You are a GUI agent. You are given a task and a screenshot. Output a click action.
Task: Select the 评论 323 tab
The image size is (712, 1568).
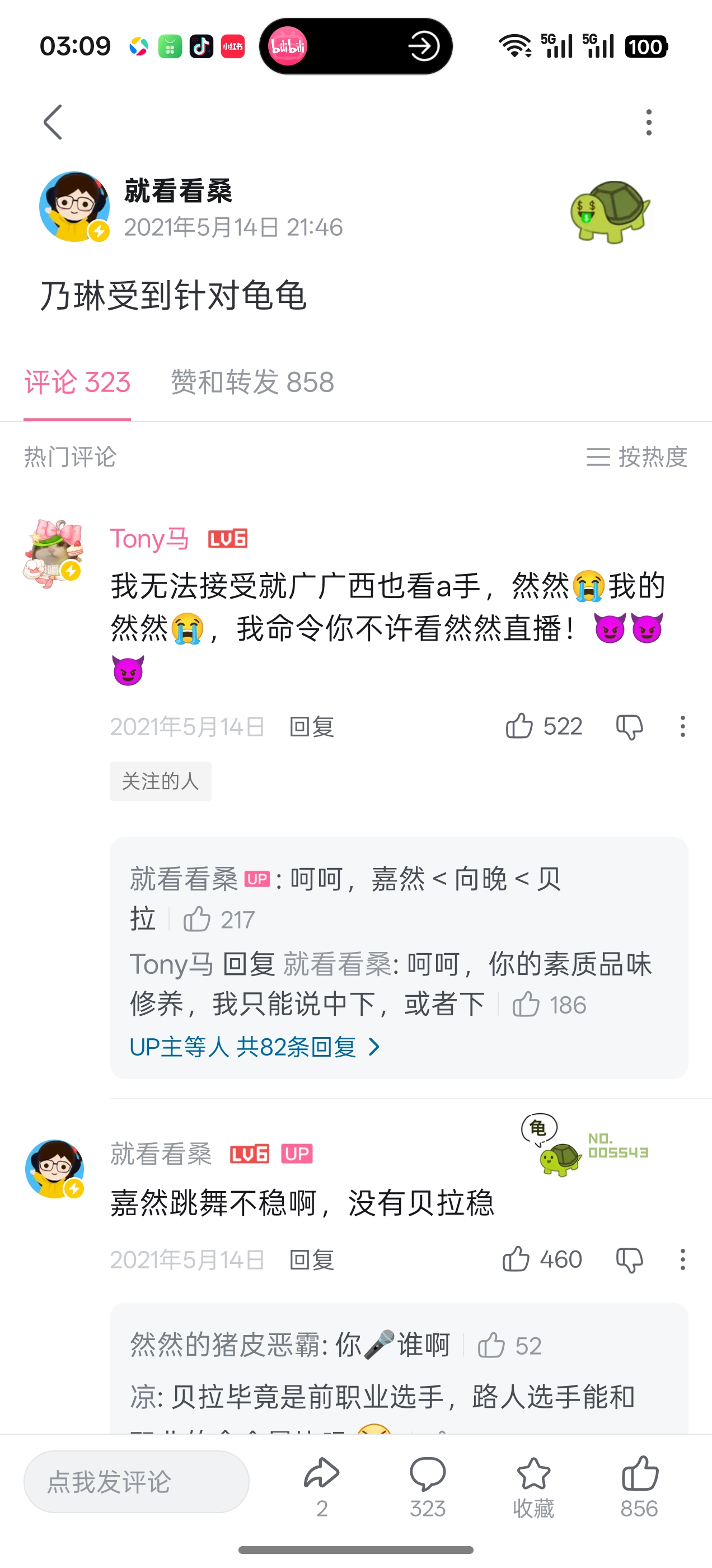77,382
